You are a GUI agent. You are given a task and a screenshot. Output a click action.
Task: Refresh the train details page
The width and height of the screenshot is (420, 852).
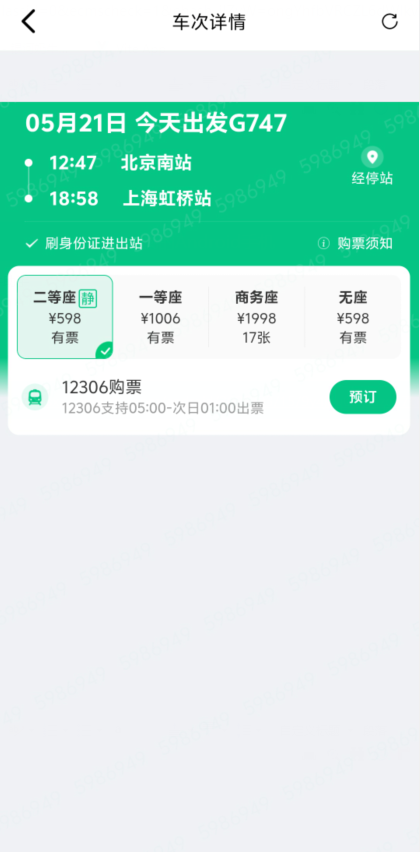[x=390, y=22]
